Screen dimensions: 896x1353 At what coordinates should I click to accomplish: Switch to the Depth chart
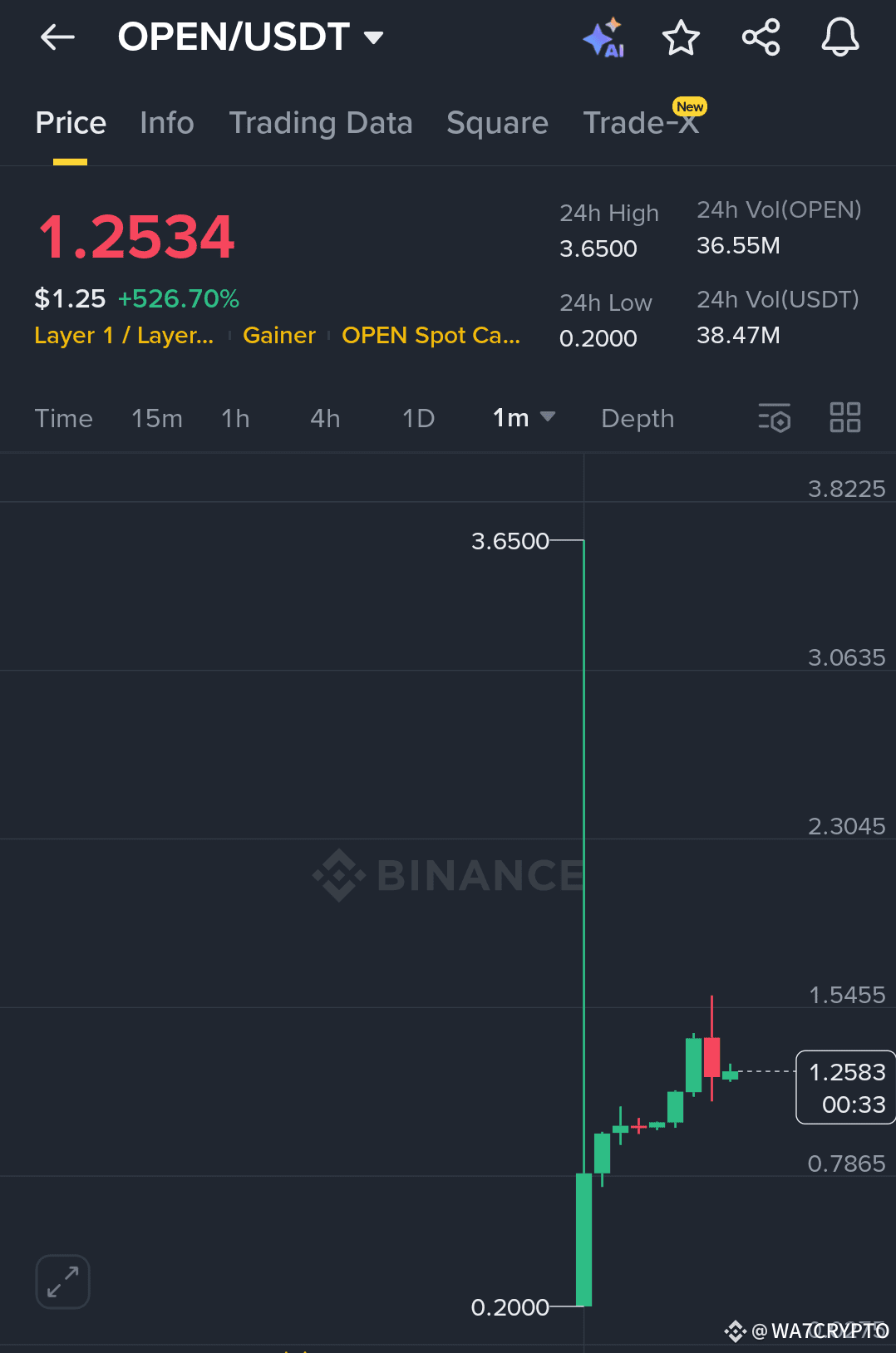point(638,418)
